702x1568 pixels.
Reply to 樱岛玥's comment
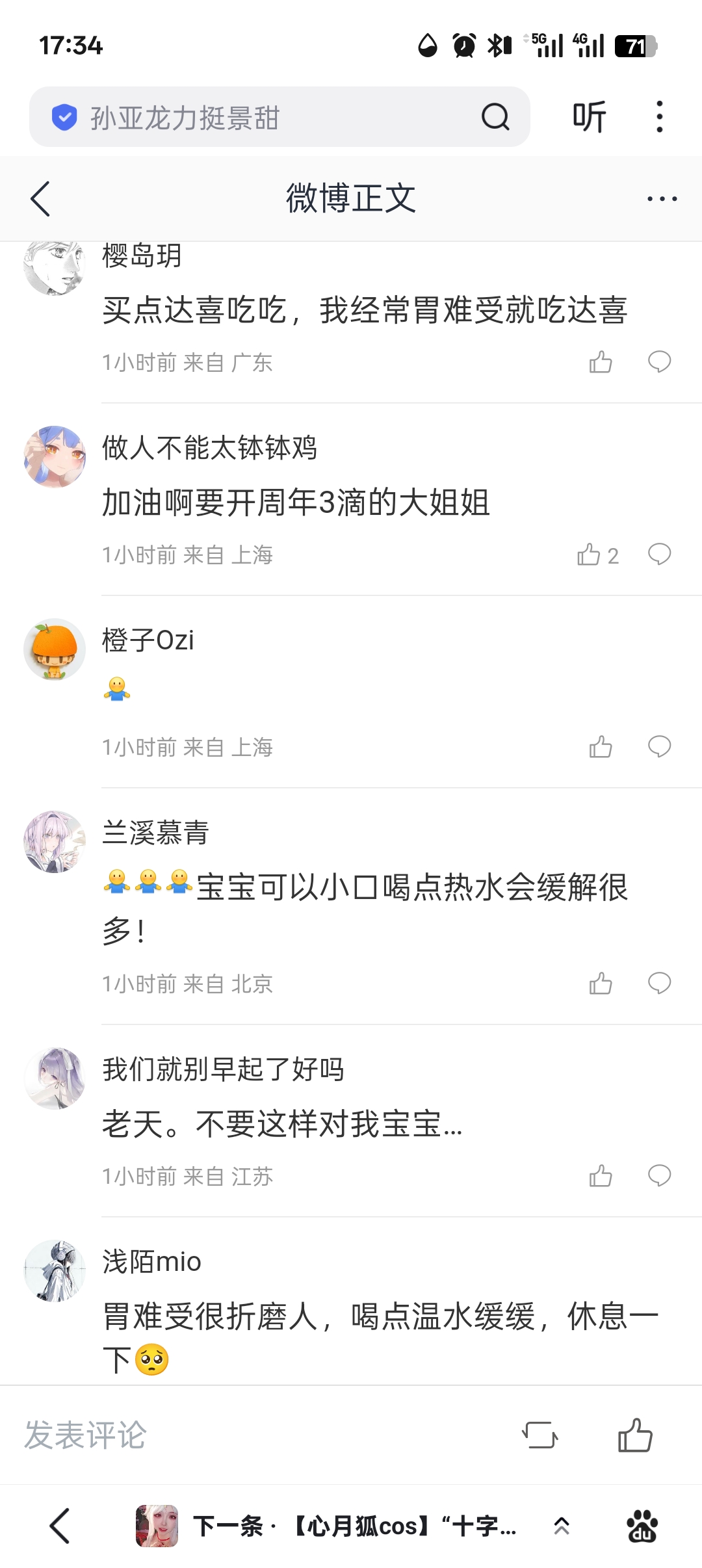[659, 361]
